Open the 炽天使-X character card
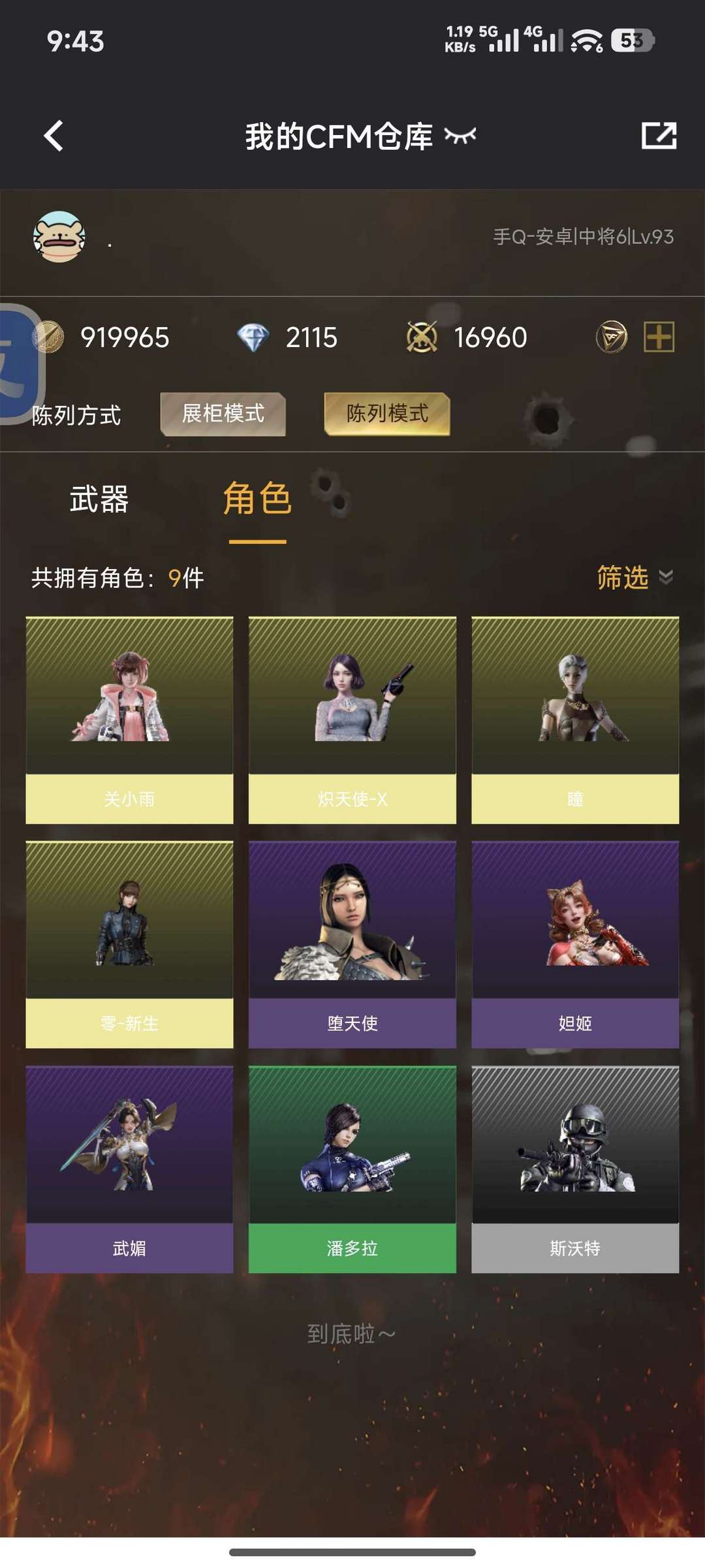 click(x=352, y=720)
